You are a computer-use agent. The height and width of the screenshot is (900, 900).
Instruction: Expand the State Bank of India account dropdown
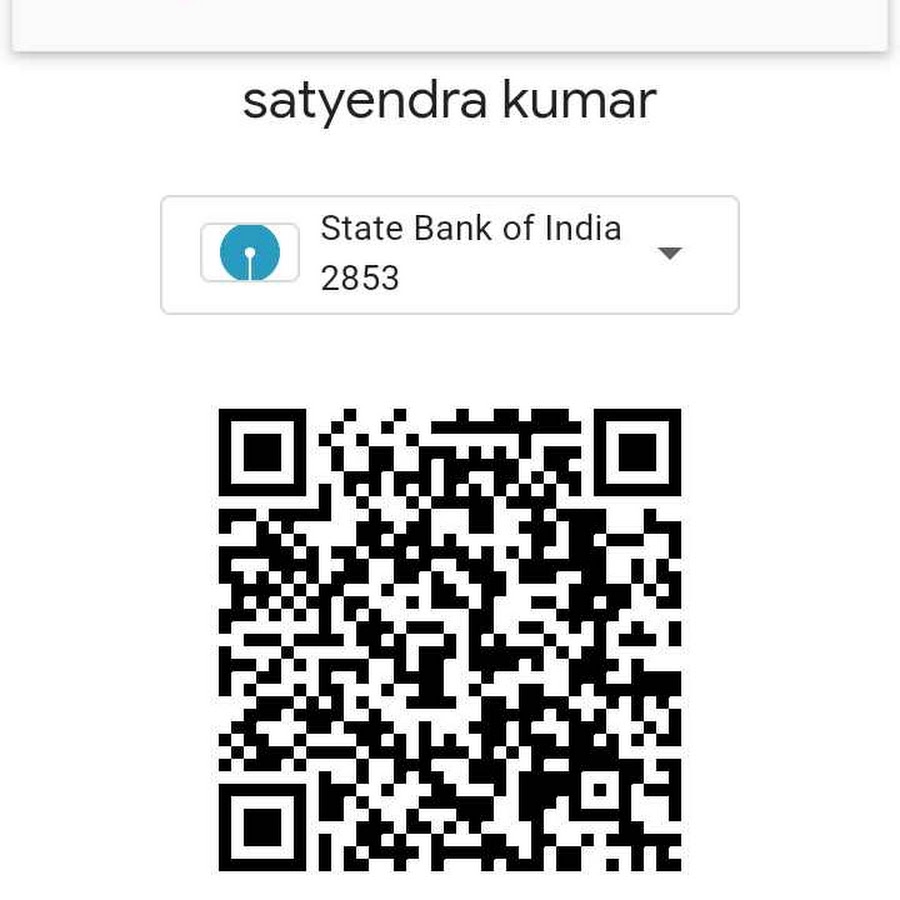tap(669, 254)
